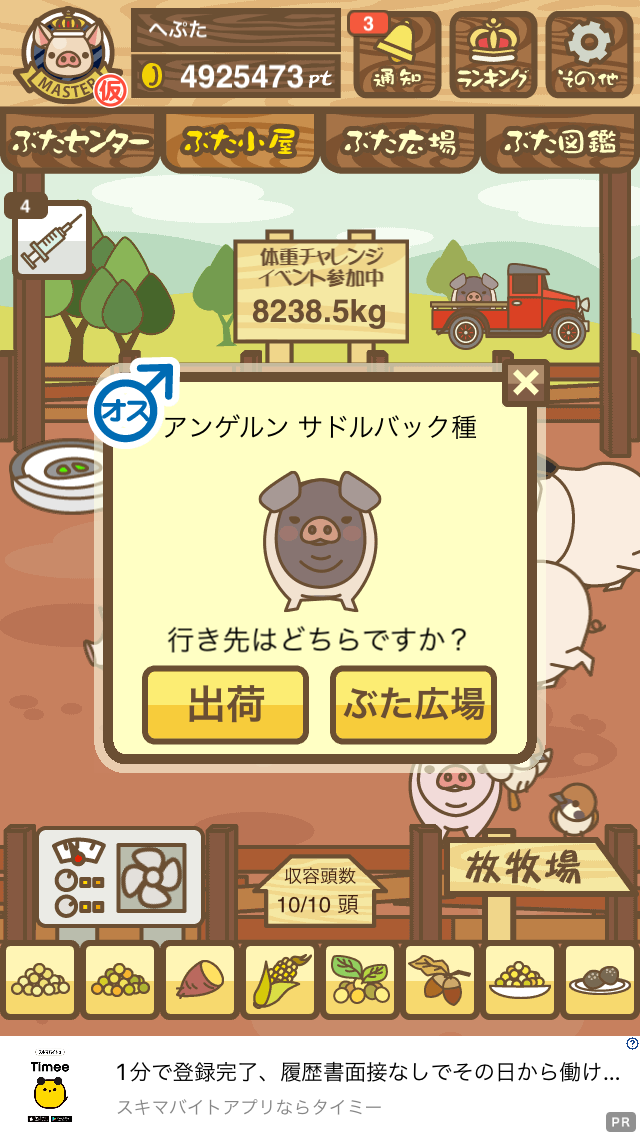The image size is (640, 1136).
Task: Choose 出荷 to ship the pig
Action: coord(225,705)
